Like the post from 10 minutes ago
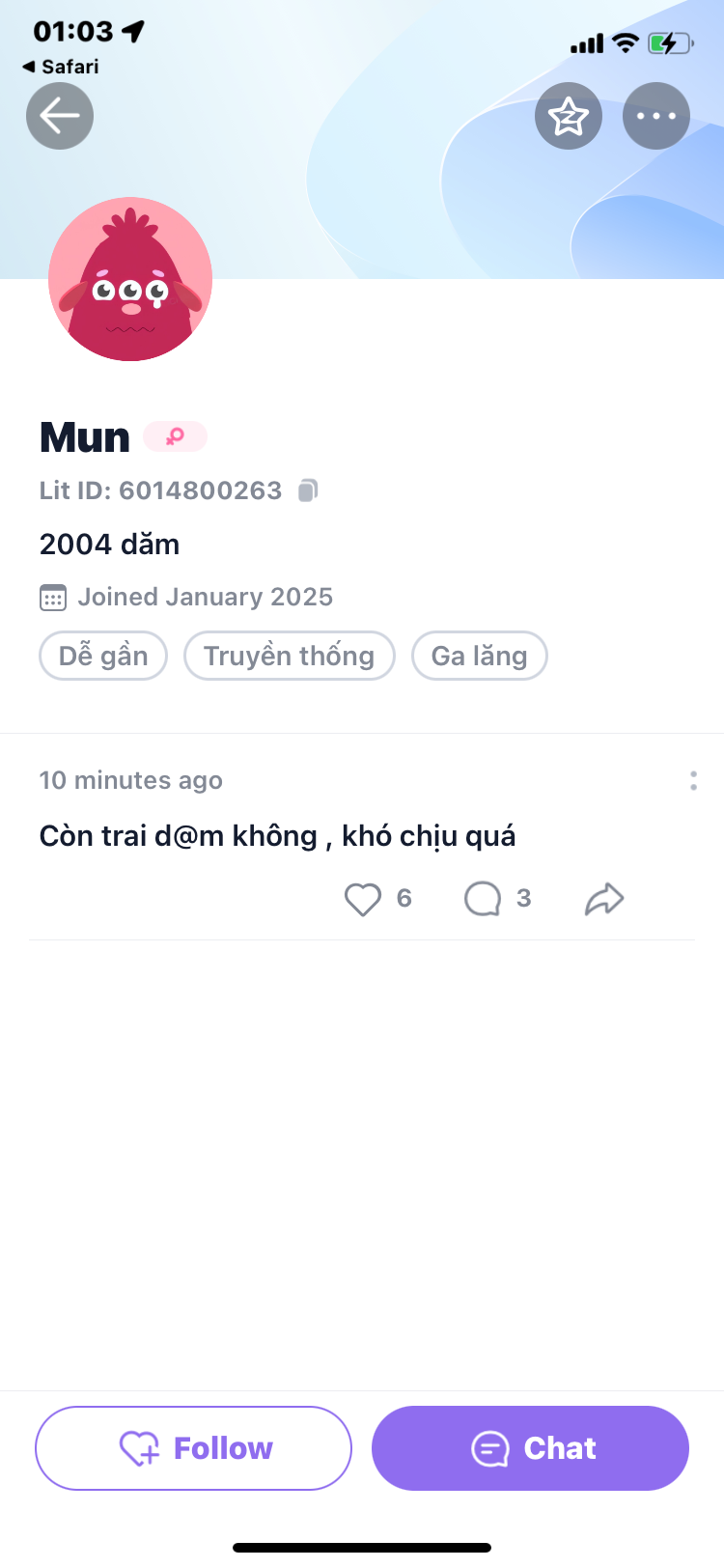724x1568 pixels. (x=363, y=899)
